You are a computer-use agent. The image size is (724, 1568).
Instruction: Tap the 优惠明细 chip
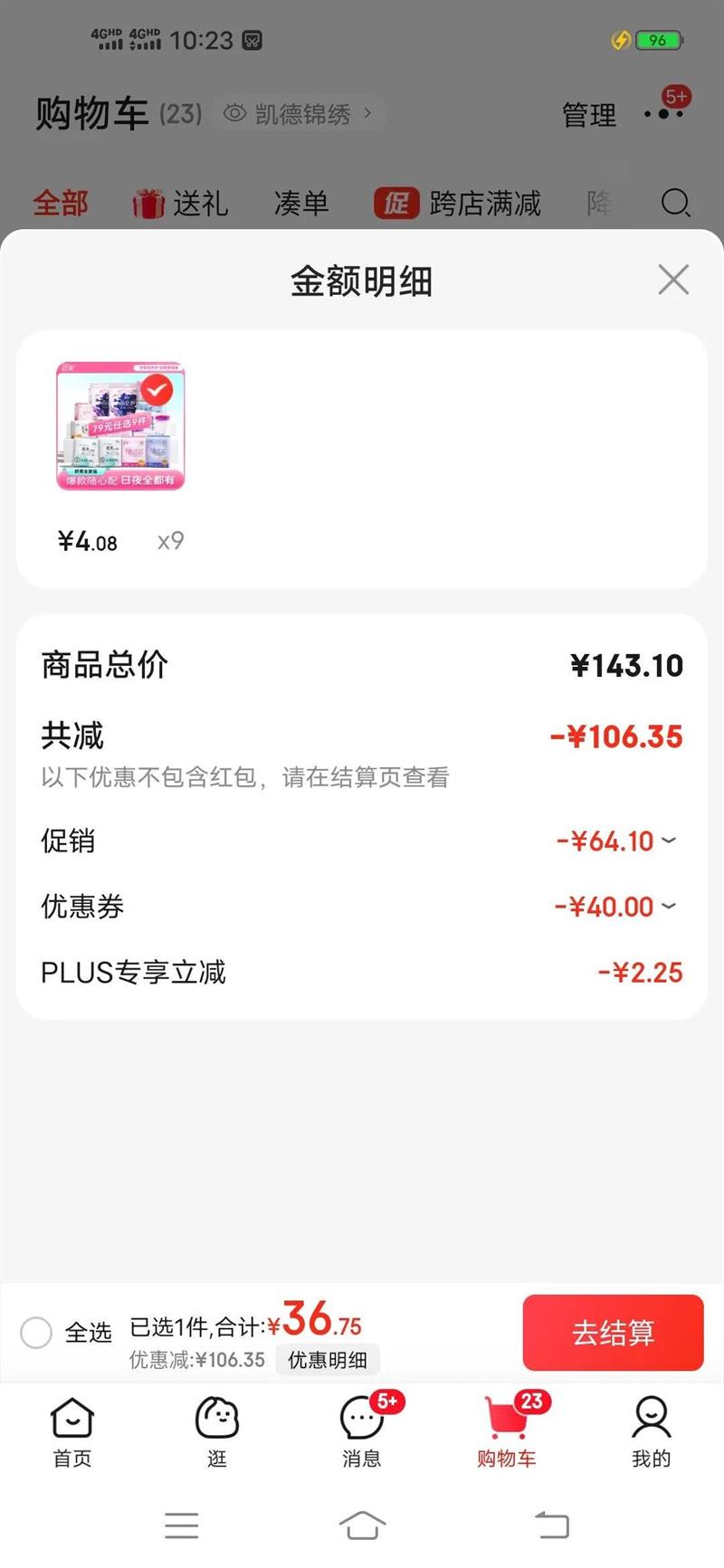click(x=327, y=1360)
